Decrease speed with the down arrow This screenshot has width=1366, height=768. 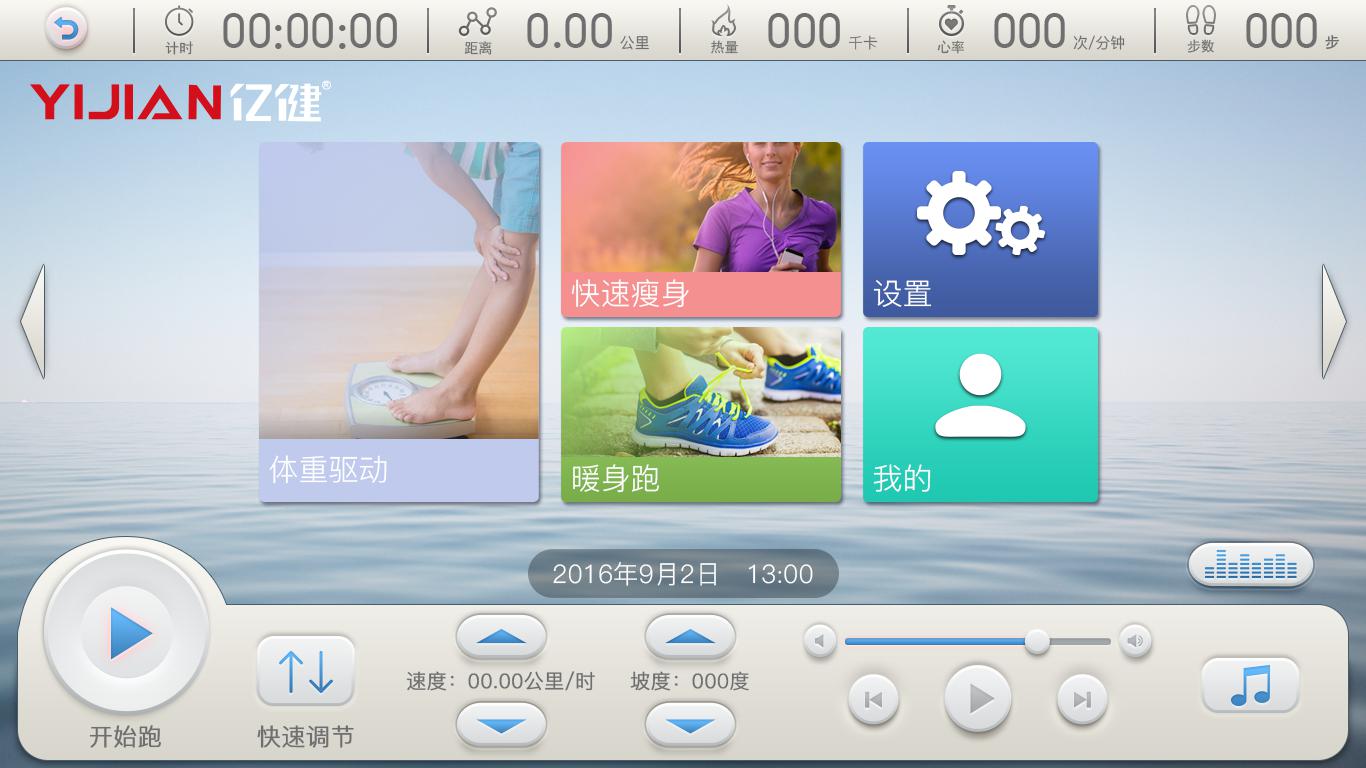point(501,725)
